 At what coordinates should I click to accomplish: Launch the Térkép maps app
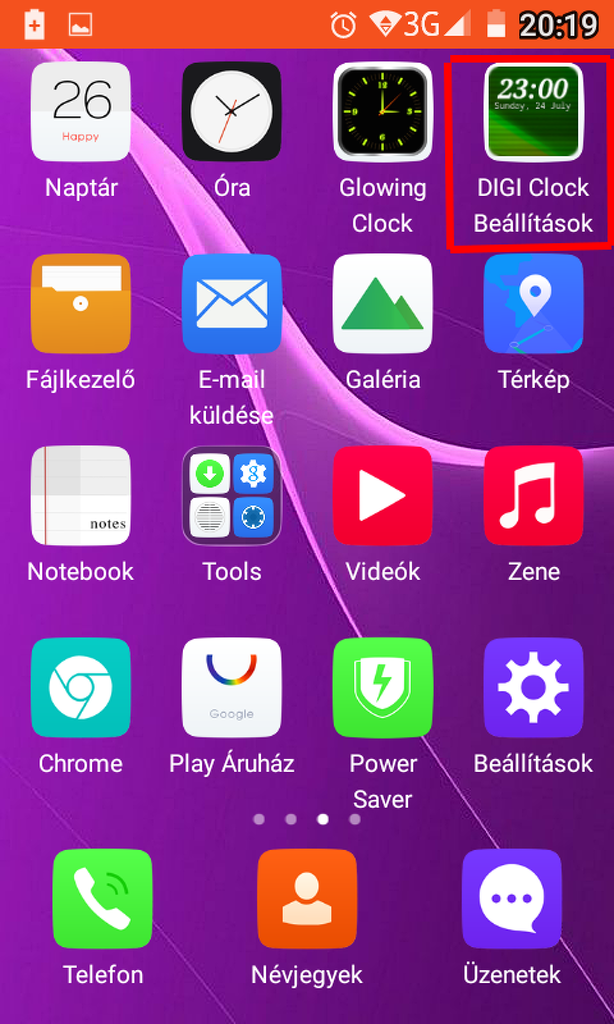[534, 304]
